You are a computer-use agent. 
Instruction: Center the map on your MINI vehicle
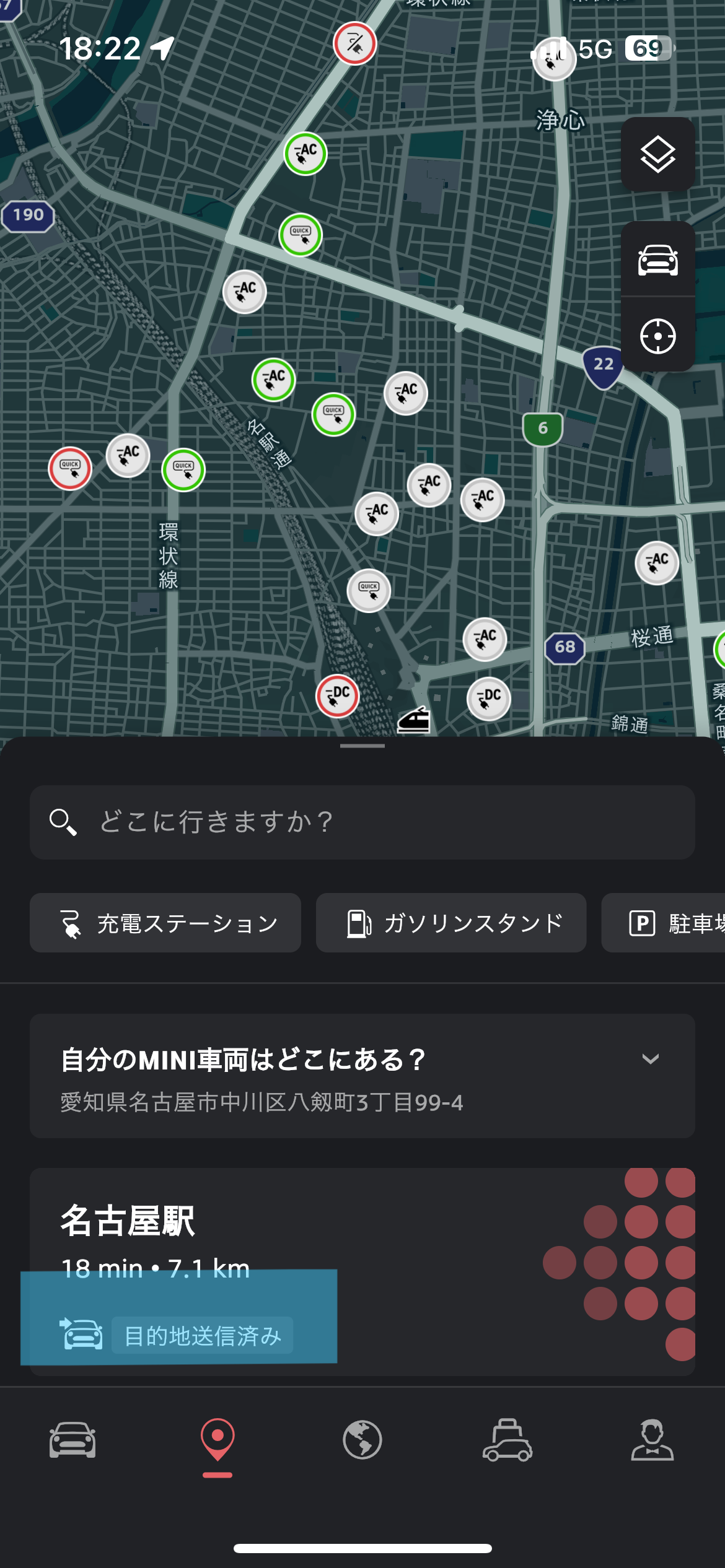click(x=658, y=259)
